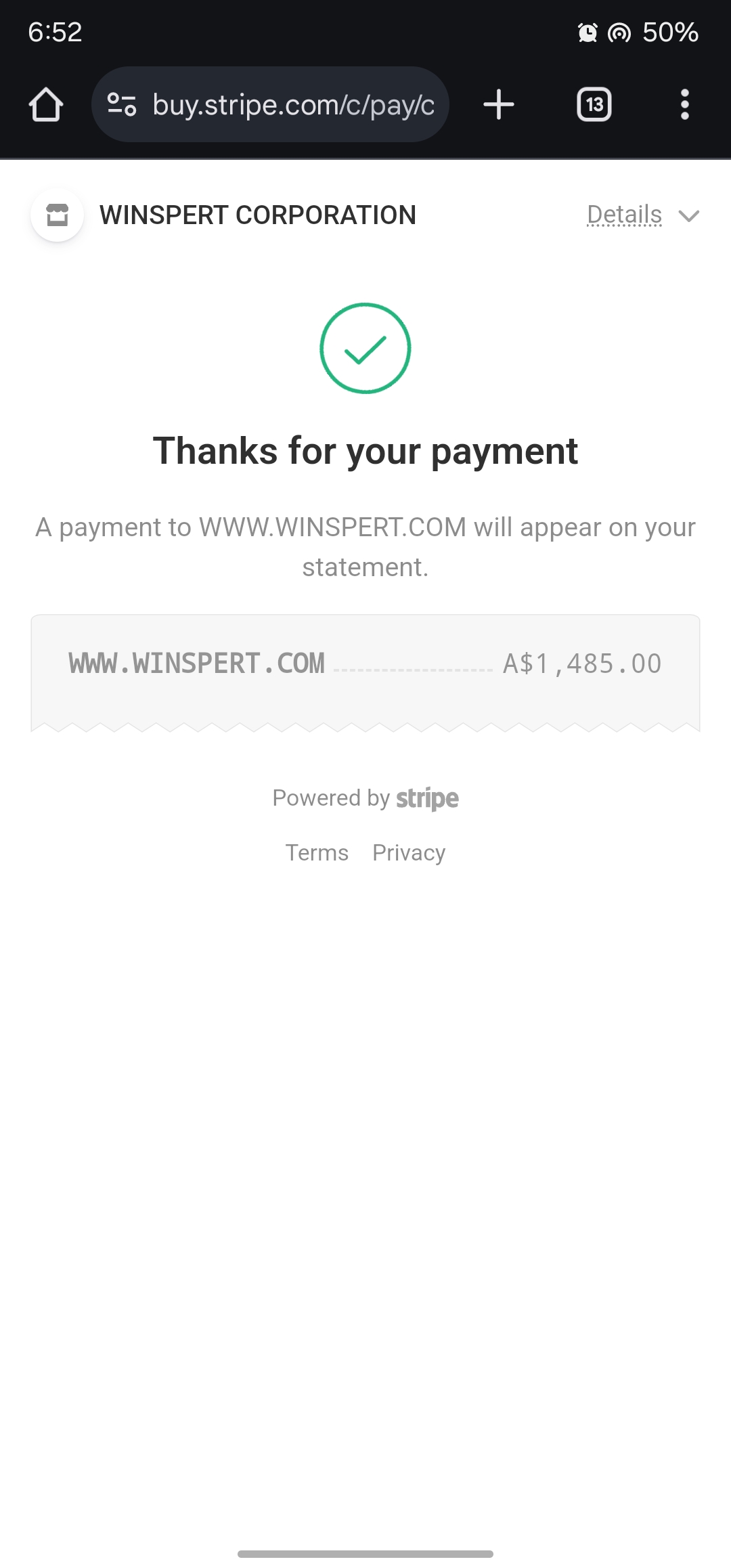Open the Stripe Privacy link
This screenshot has width=731, height=1568.
pos(409,852)
